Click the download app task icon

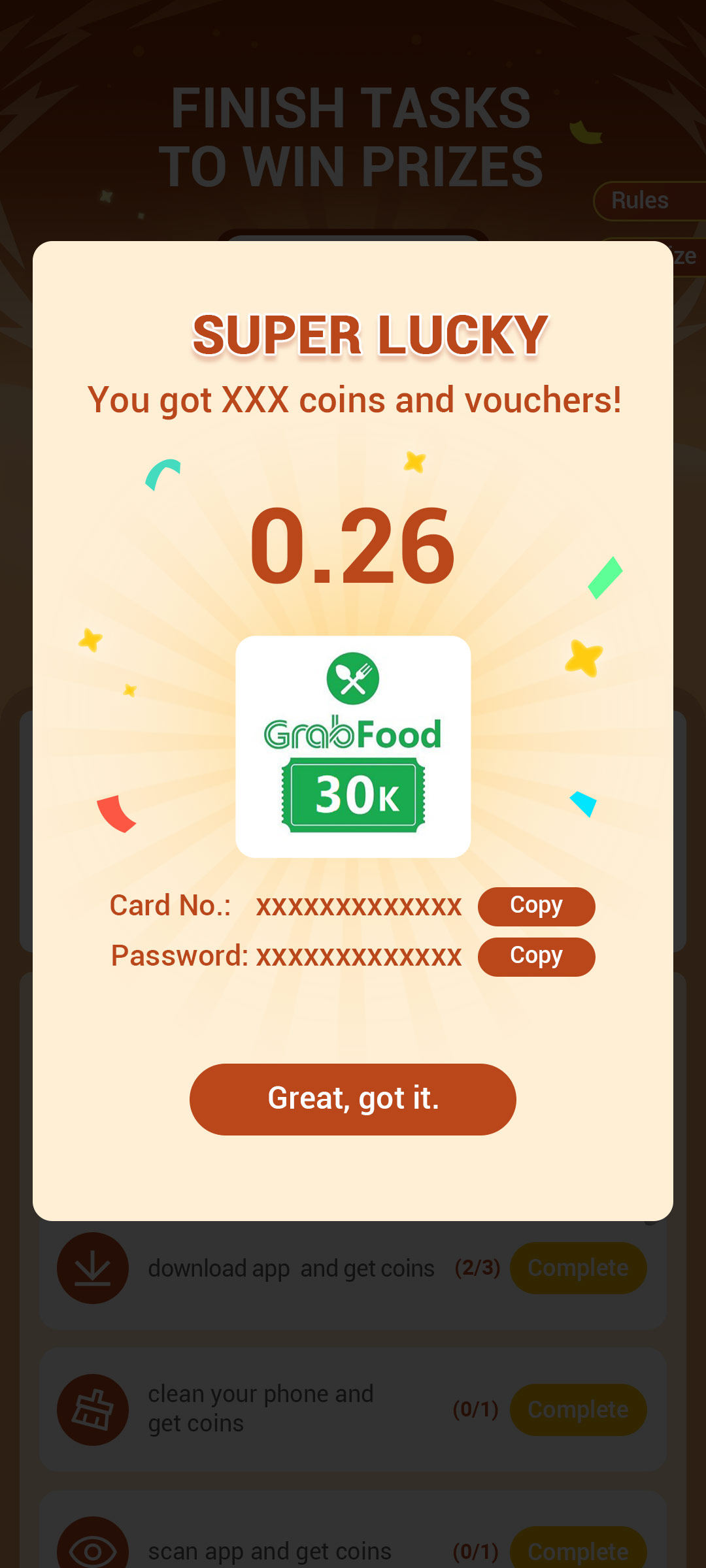(x=92, y=1266)
